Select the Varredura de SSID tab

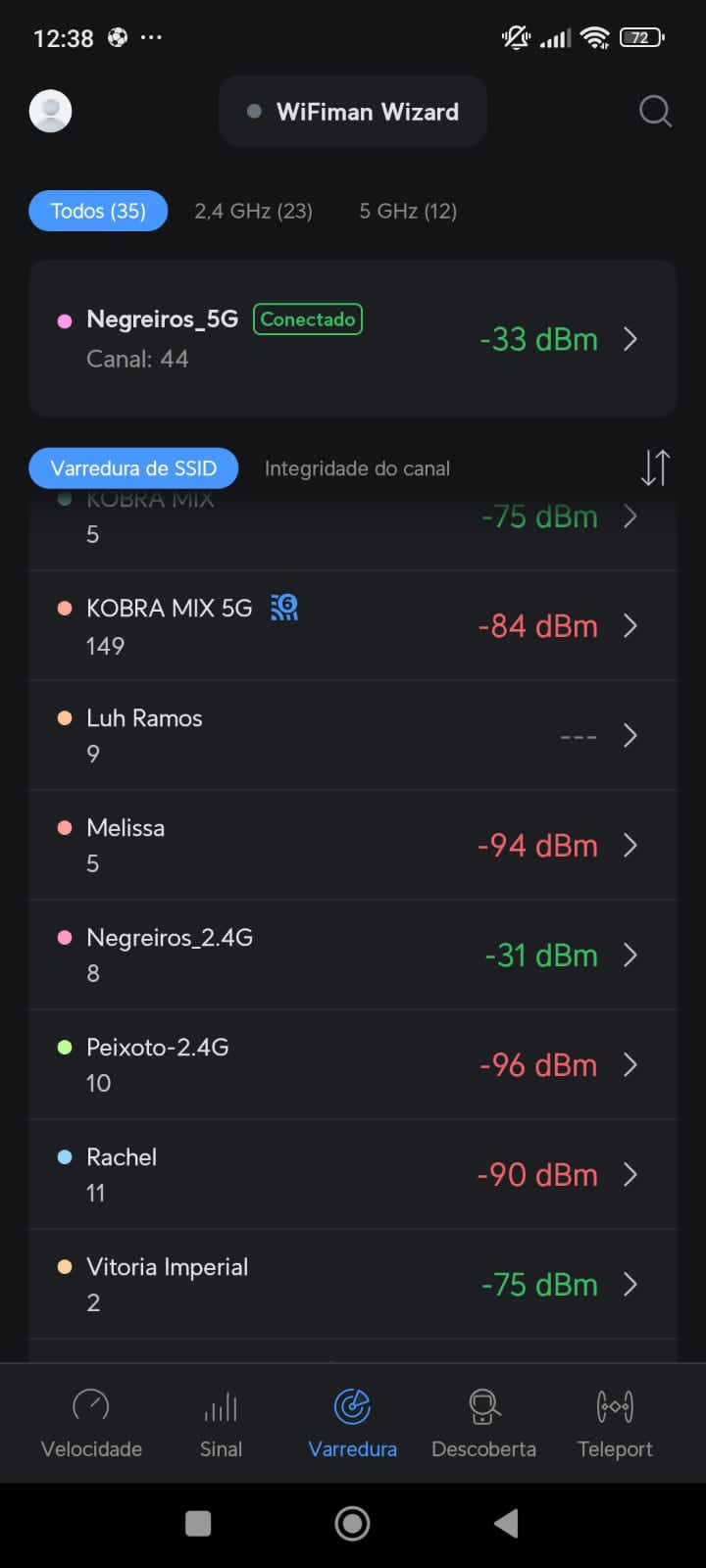click(133, 468)
